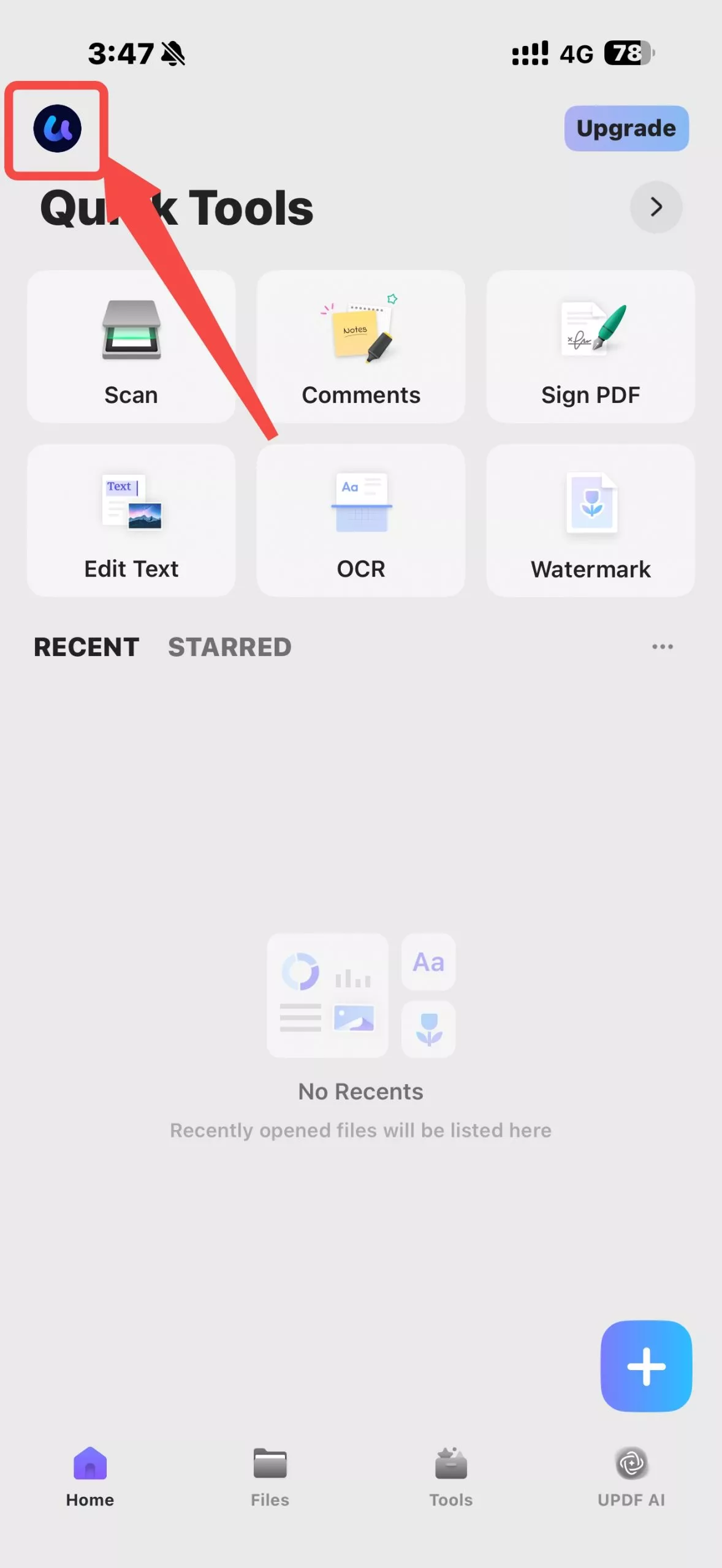The width and height of the screenshot is (722, 1568).
Task: Select the RECENT tab
Action: [86, 647]
